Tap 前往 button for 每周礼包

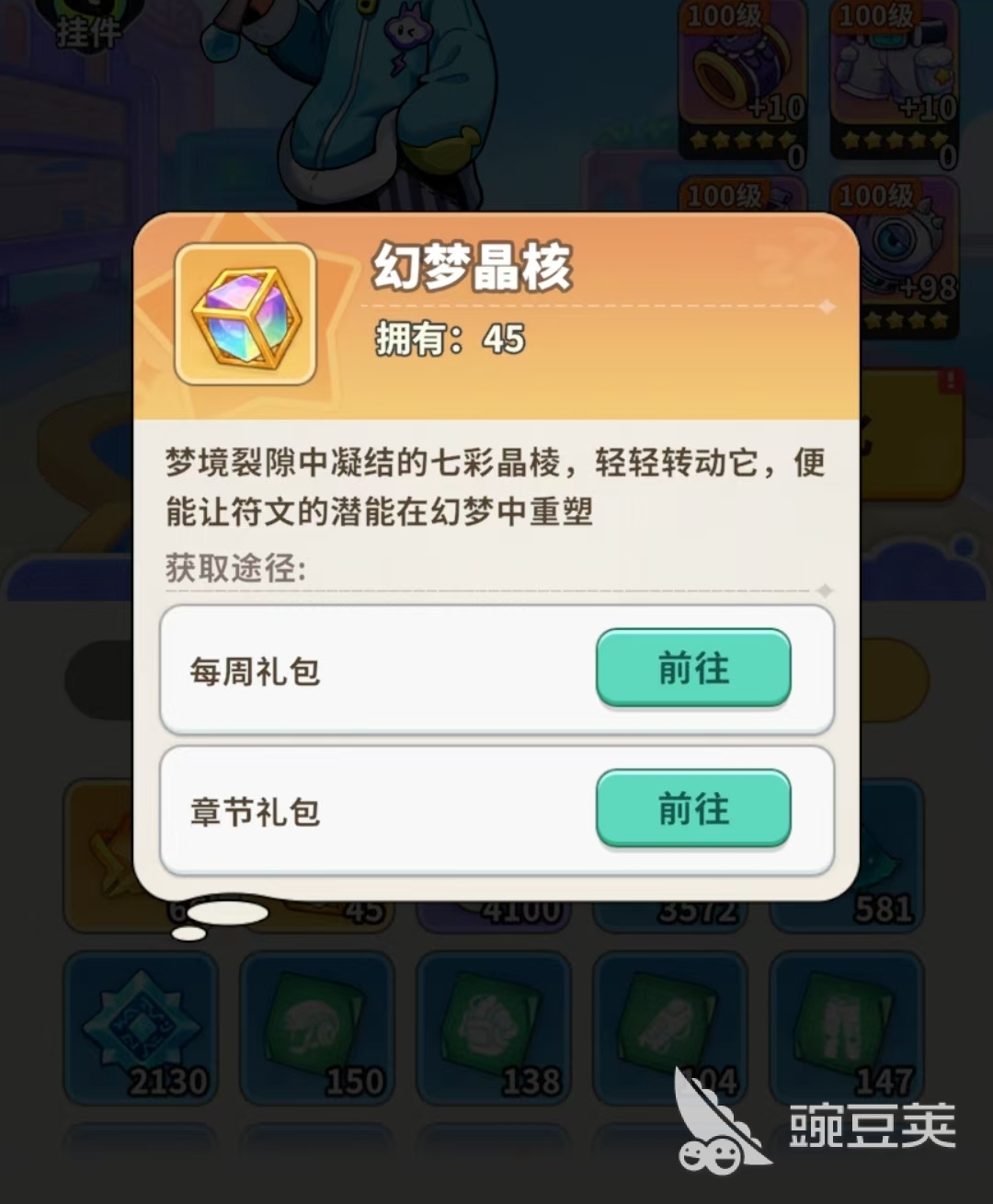[693, 669]
